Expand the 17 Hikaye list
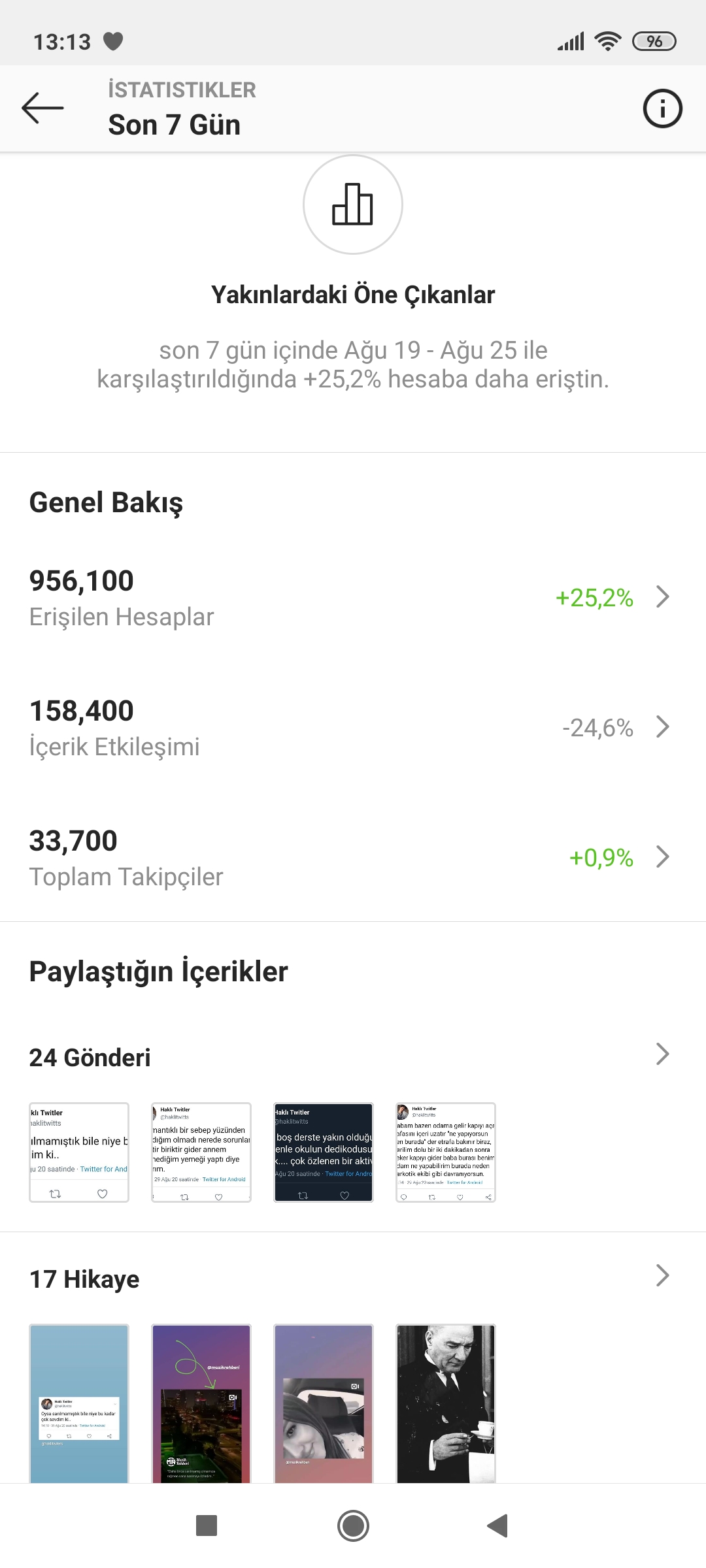 tap(353, 1278)
